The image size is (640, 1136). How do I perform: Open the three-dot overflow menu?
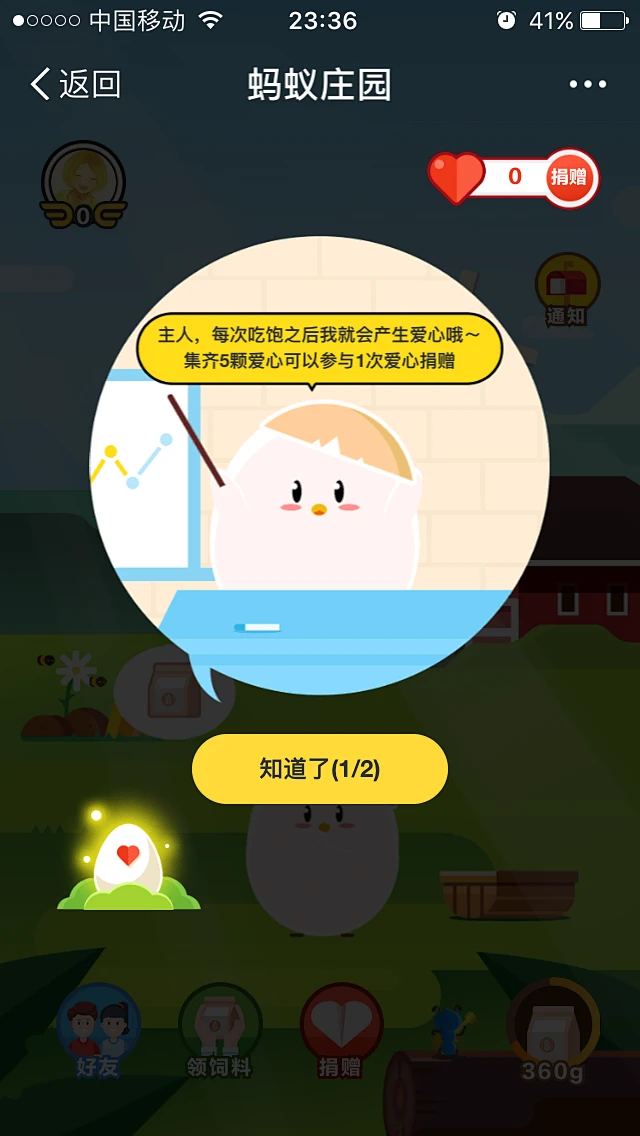587,85
